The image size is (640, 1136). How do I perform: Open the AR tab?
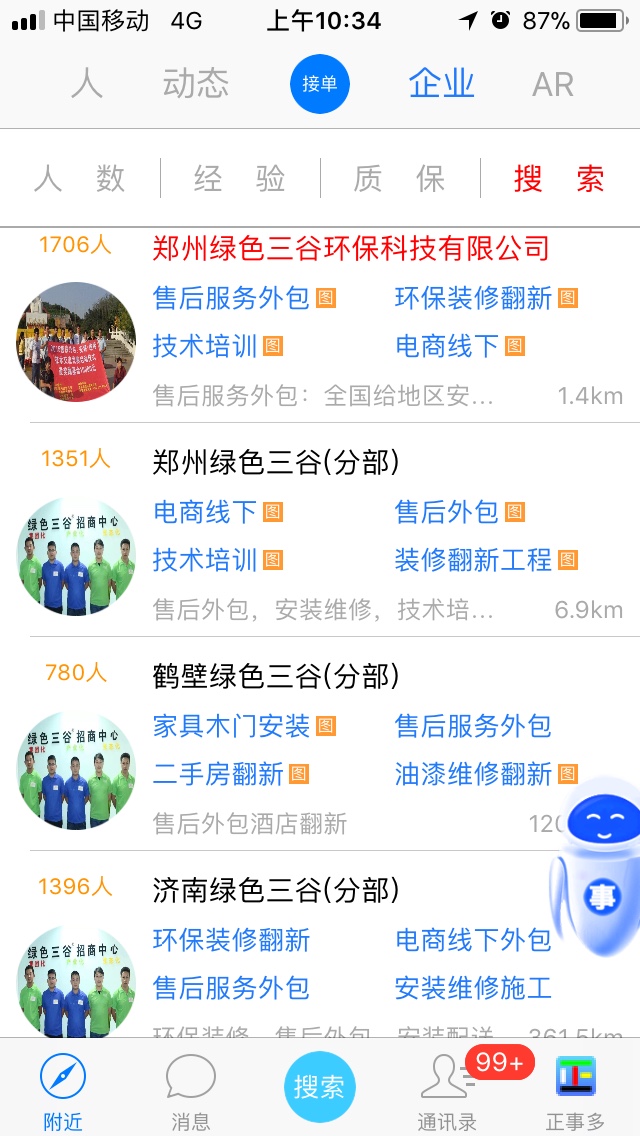pos(553,84)
